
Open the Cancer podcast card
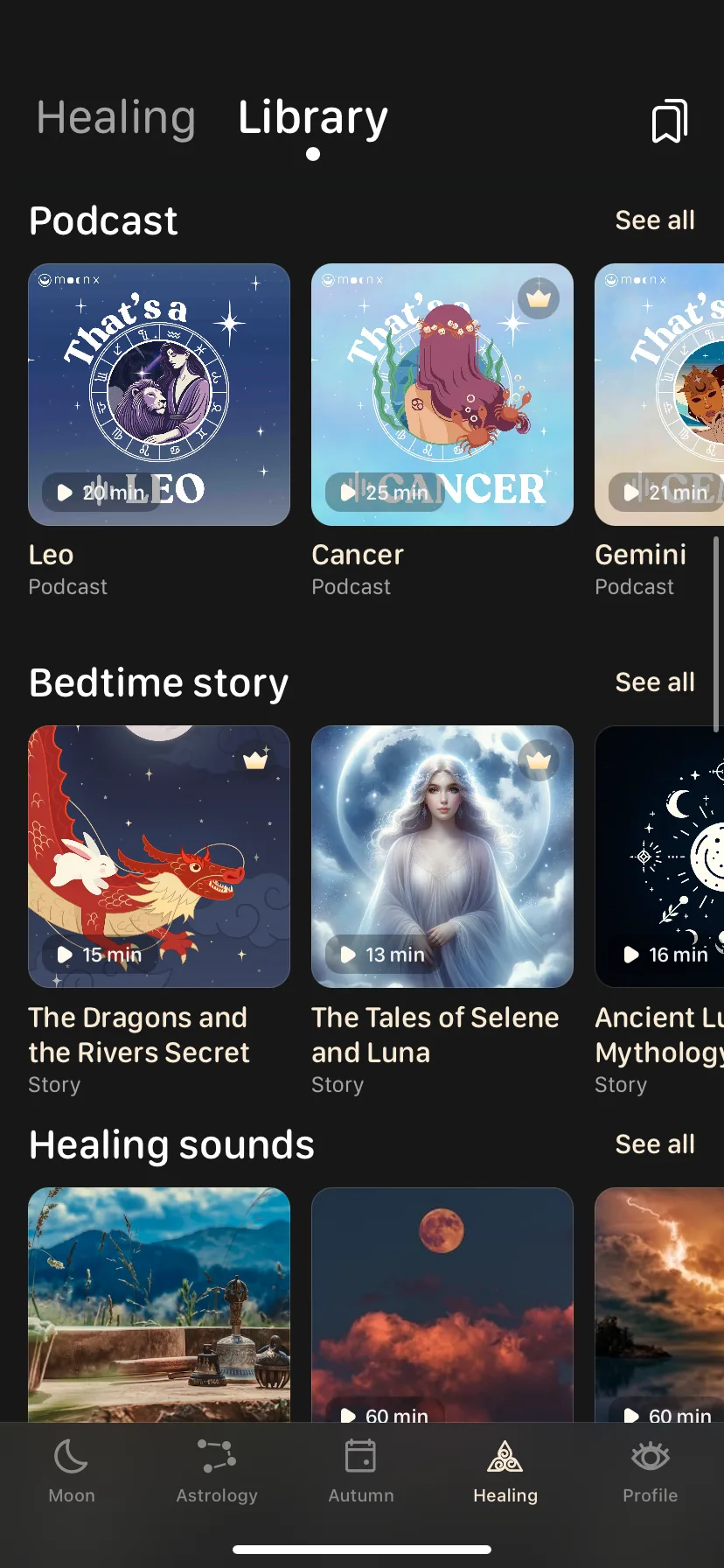point(442,395)
